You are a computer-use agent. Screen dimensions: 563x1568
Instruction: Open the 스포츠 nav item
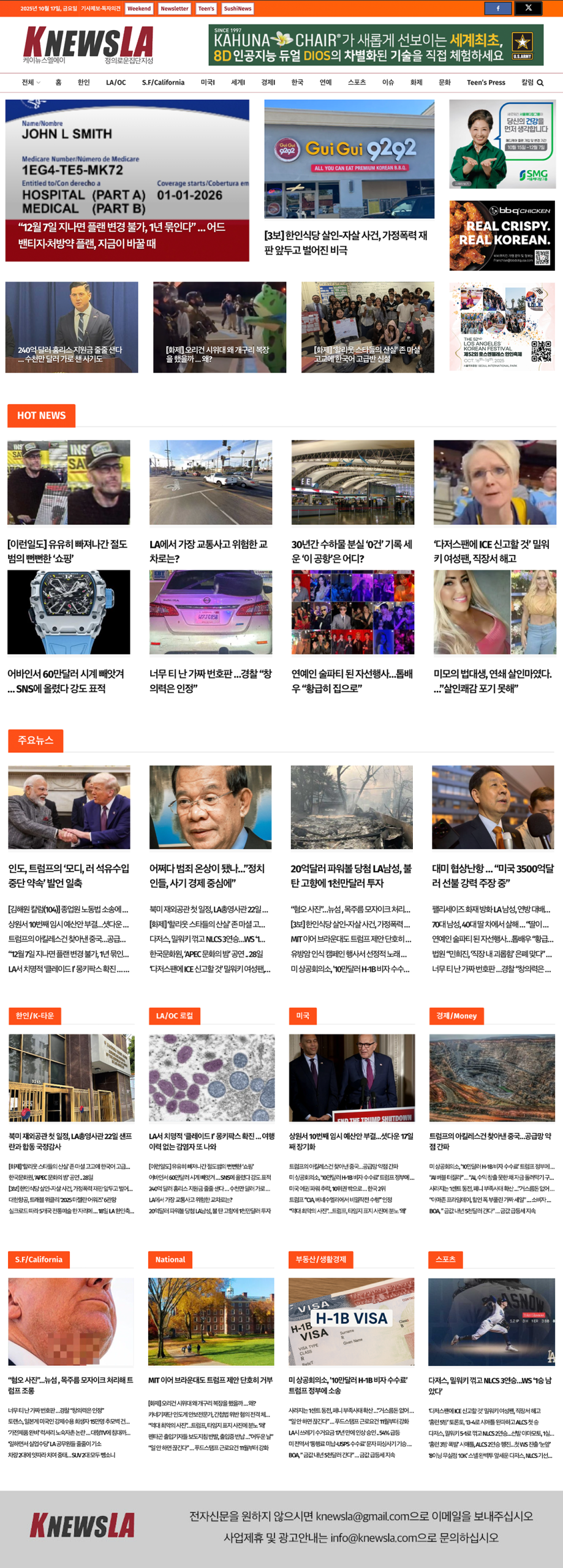[x=357, y=82]
